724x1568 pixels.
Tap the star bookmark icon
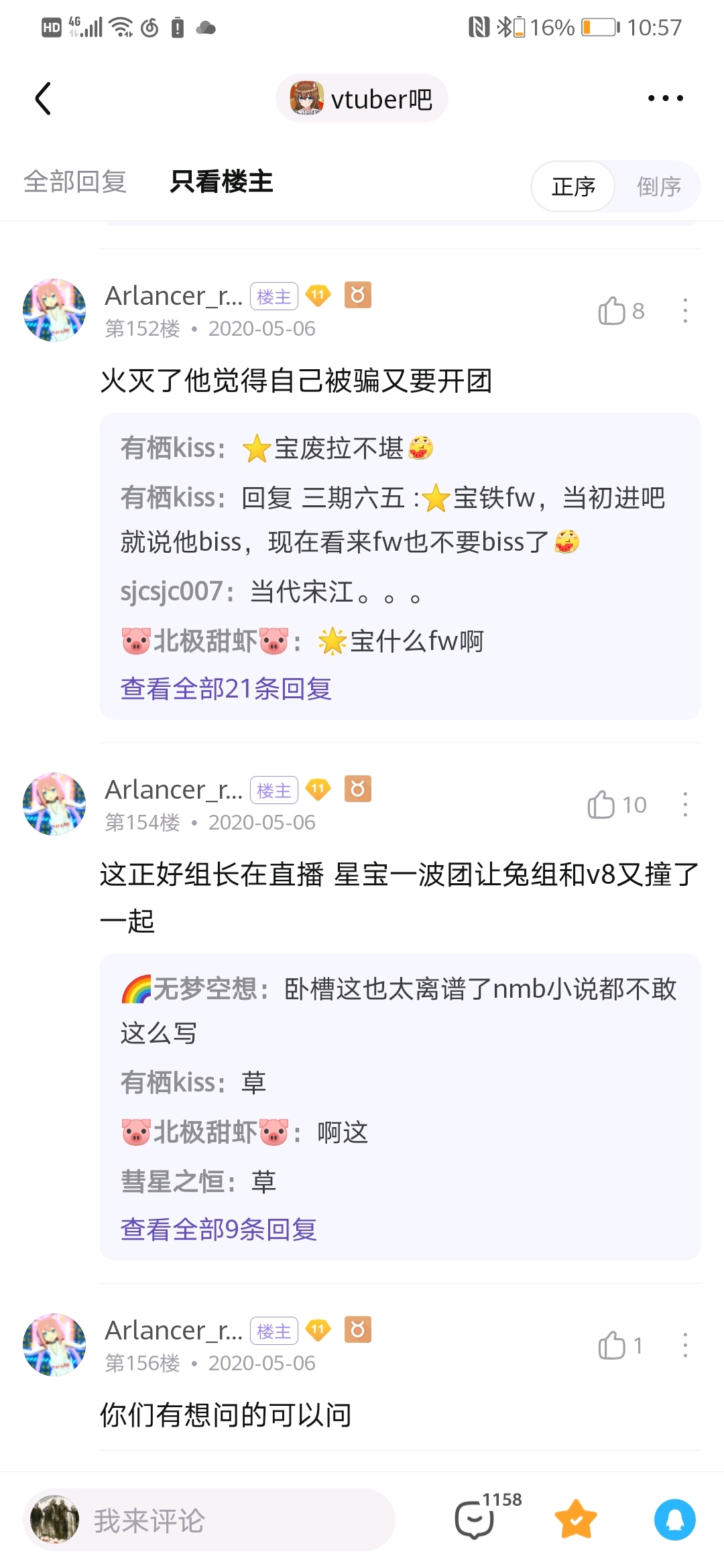click(575, 1519)
